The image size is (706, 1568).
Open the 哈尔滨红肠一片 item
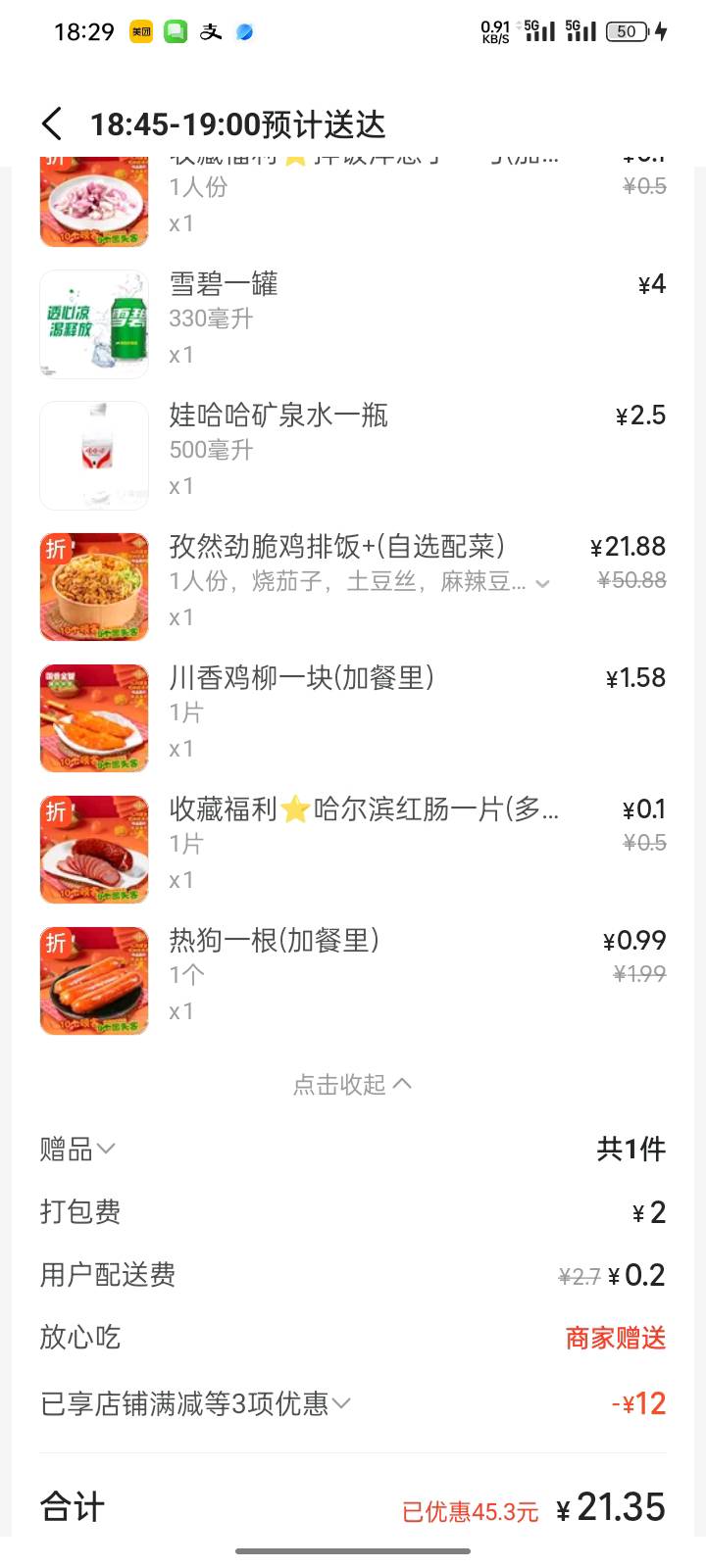tap(363, 809)
